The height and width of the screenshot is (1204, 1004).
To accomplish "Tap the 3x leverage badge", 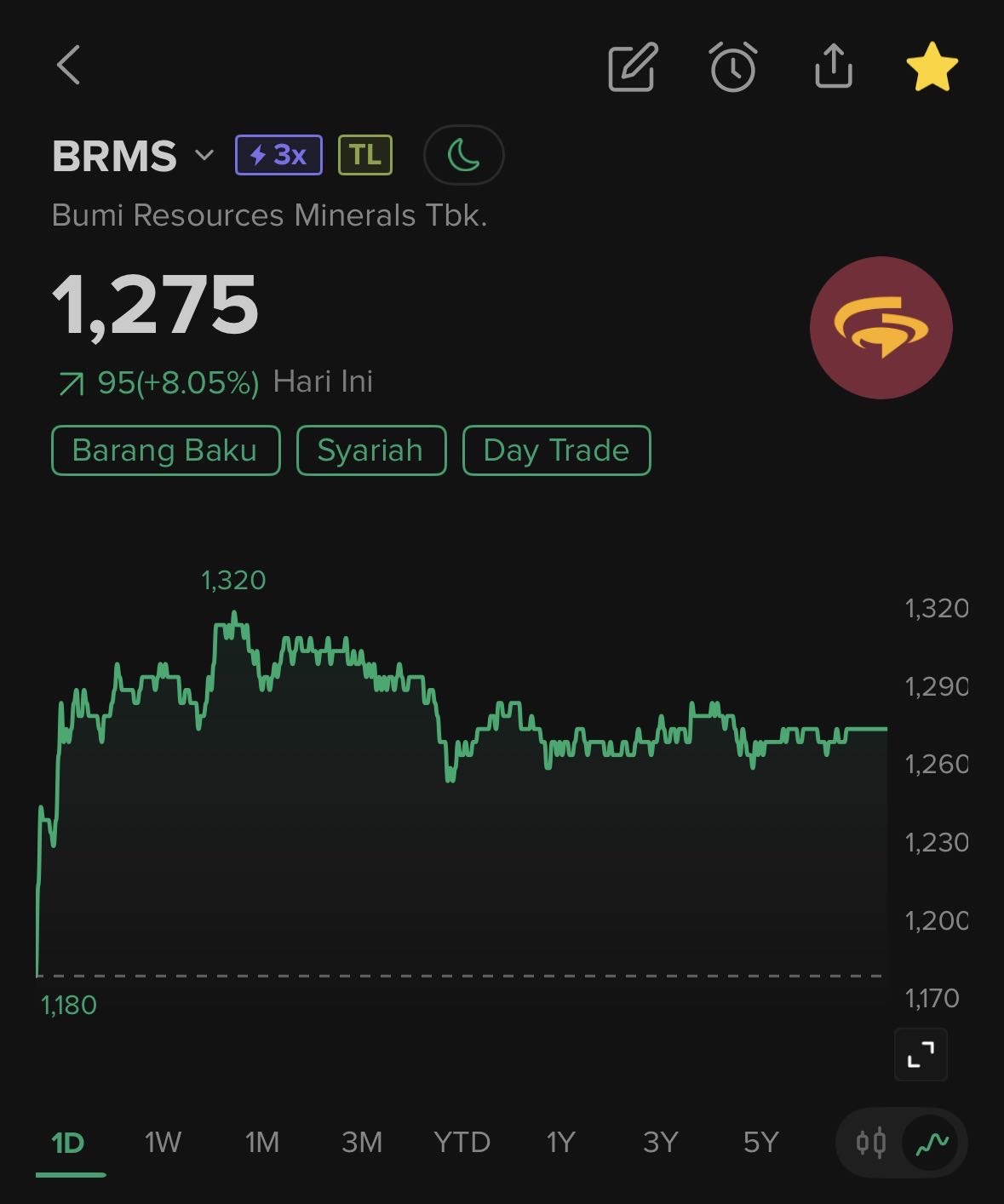I will tap(278, 155).
